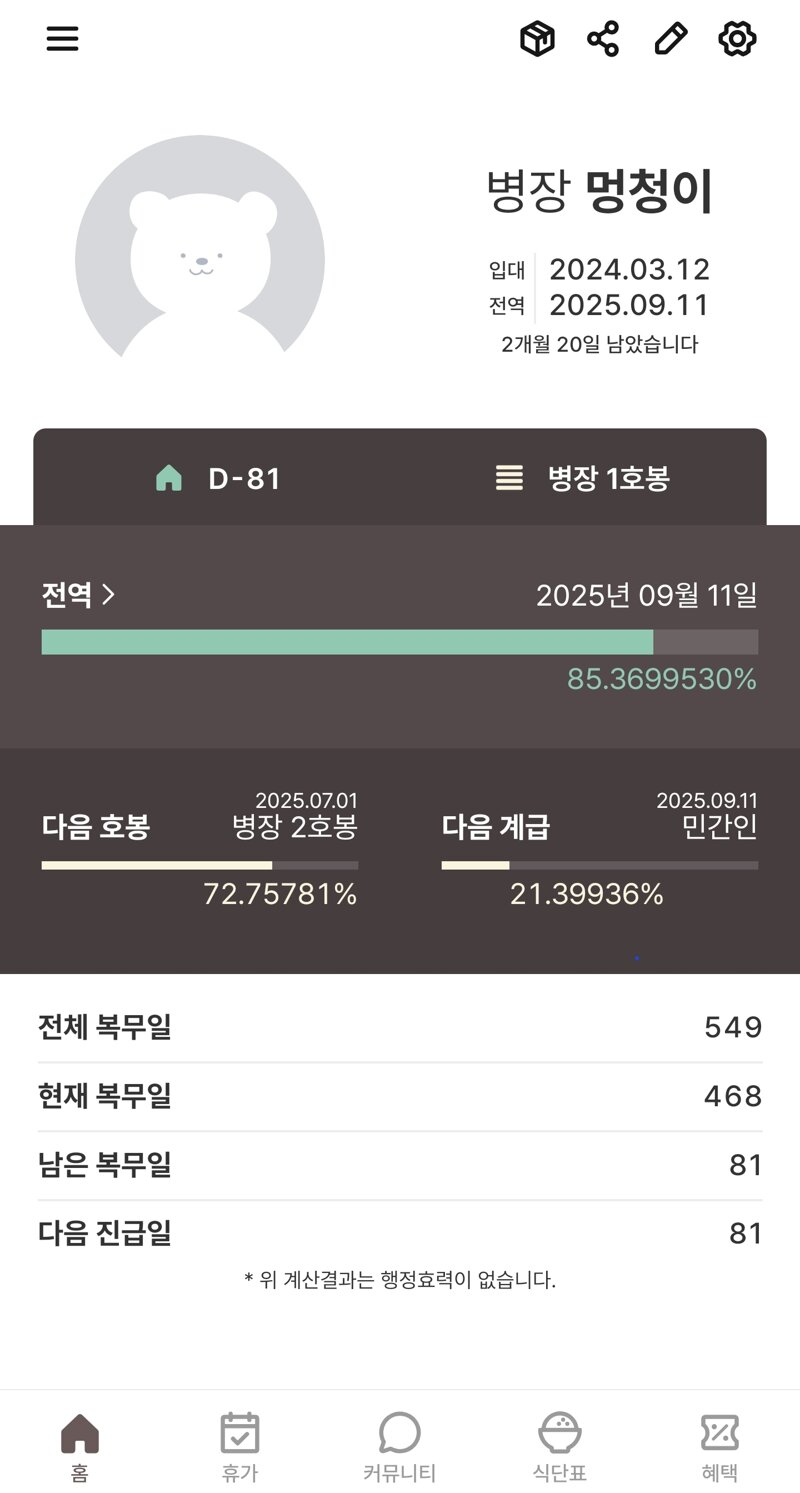Screen dimensions: 800x1493
Task: Select the D-81 home tab
Action: (x=218, y=478)
